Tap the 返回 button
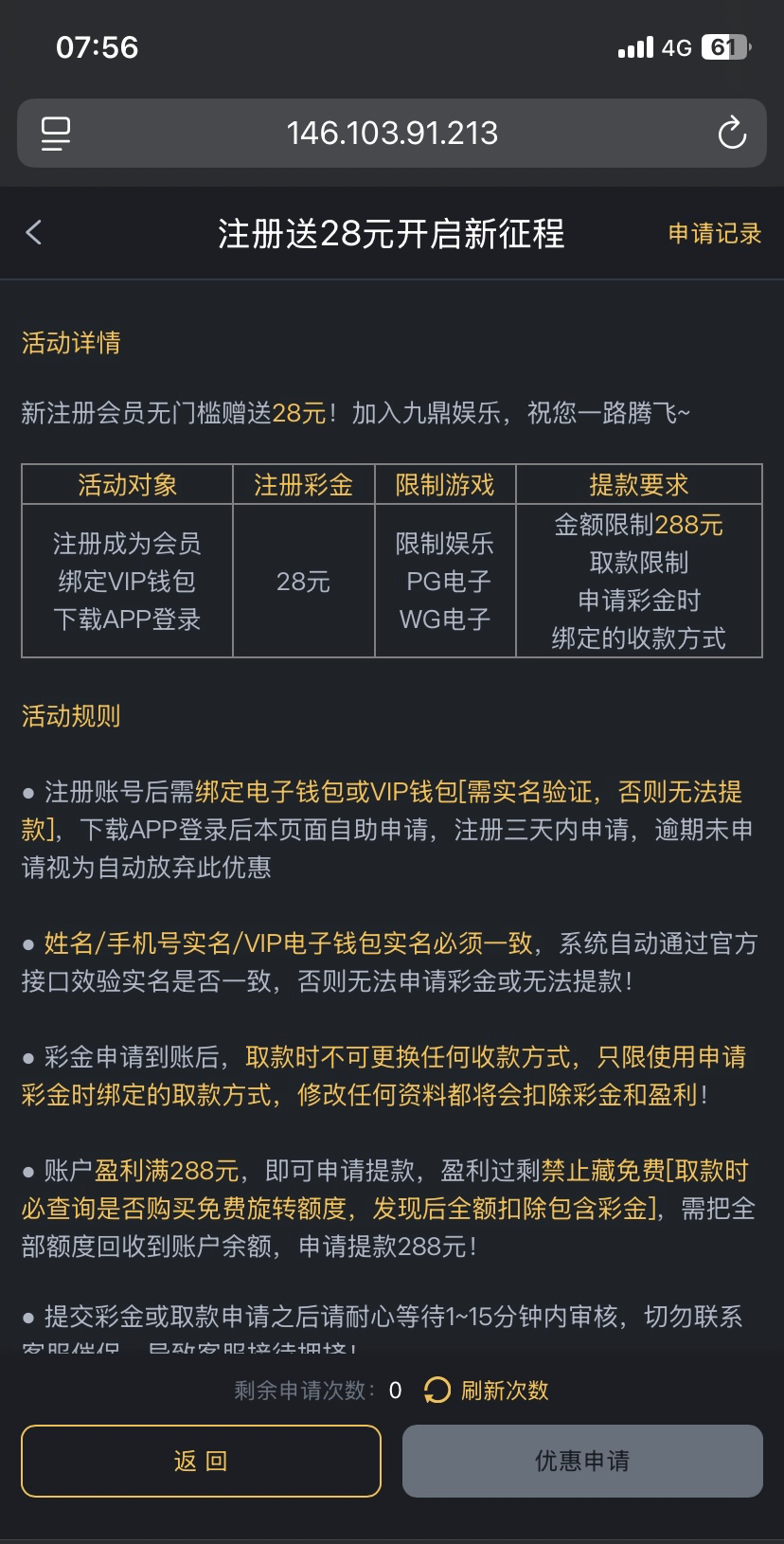This screenshot has height=1544, width=784. [x=201, y=1461]
